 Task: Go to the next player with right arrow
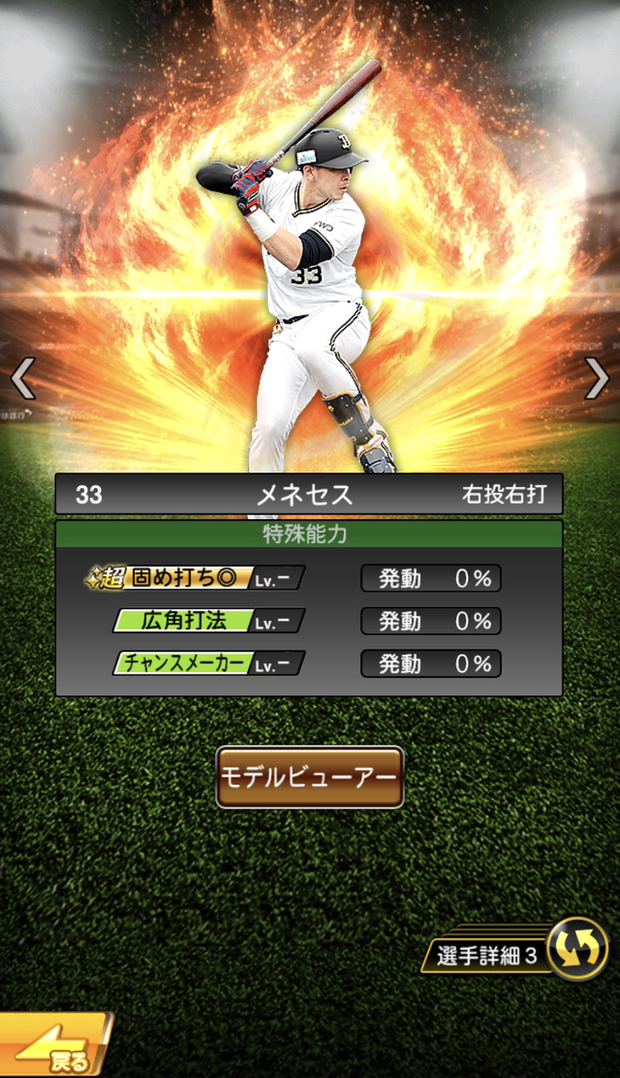[x=597, y=379]
